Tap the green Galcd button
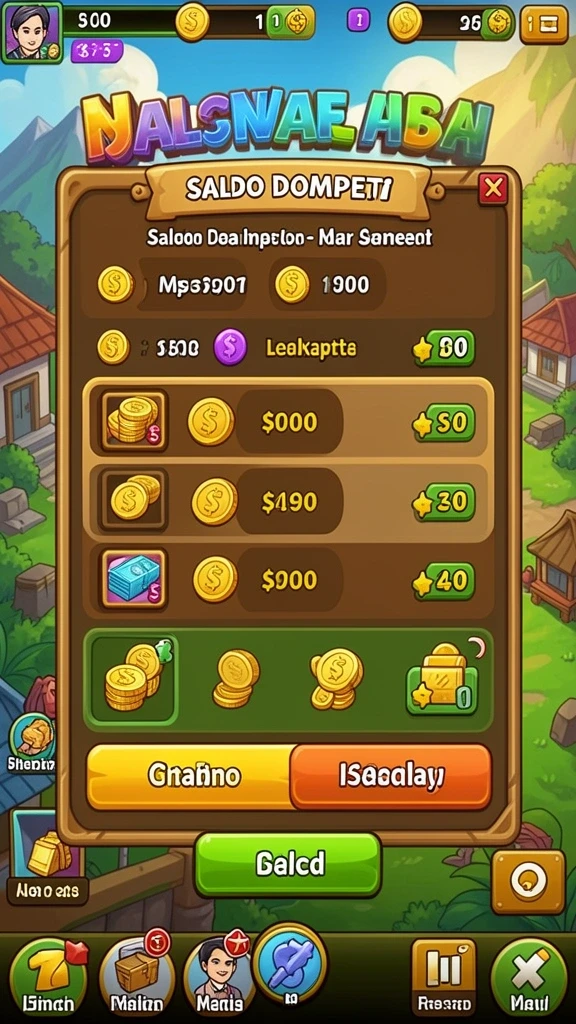Viewport: 576px width, 1024px height. (x=288, y=864)
